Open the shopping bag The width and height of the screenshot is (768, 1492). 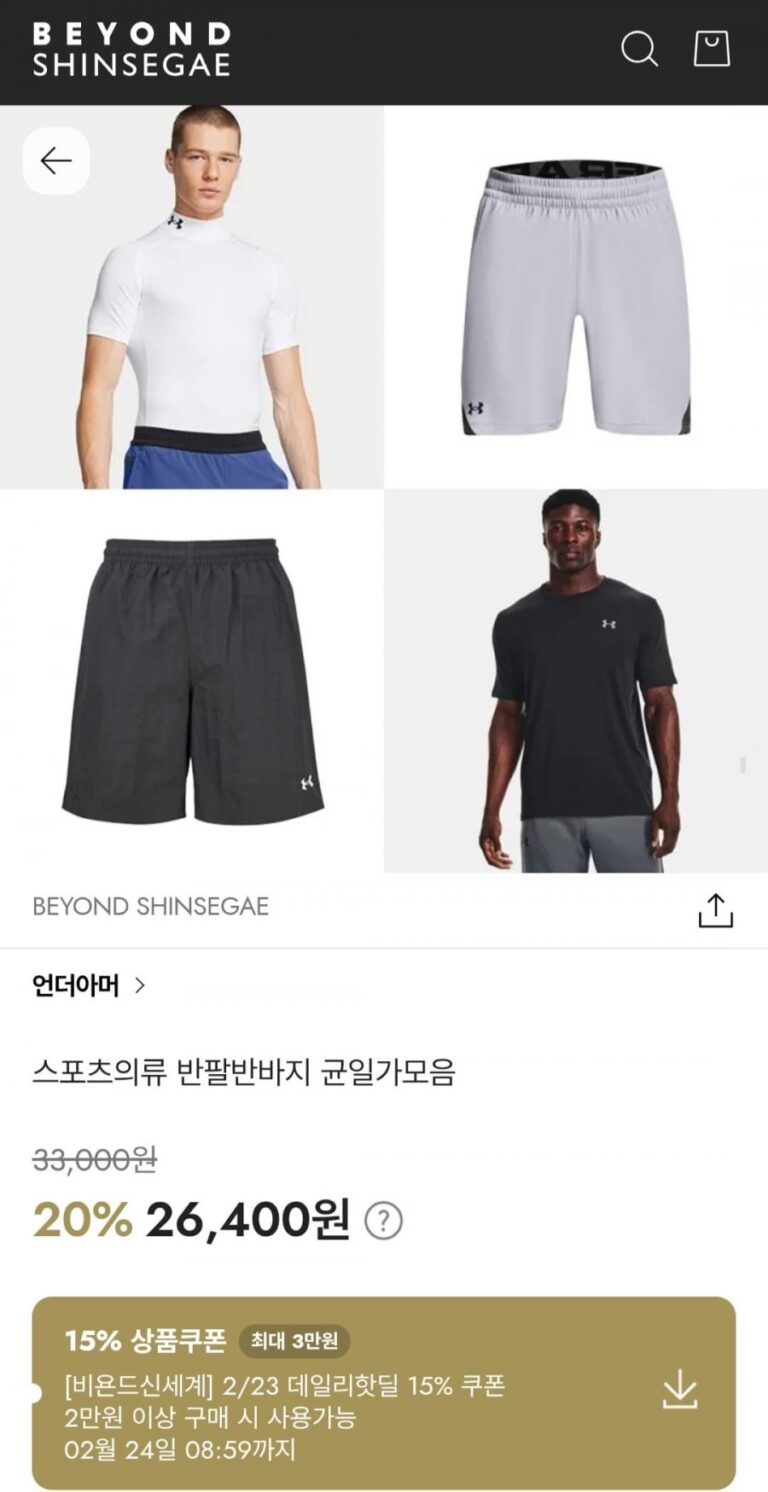click(x=712, y=48)
